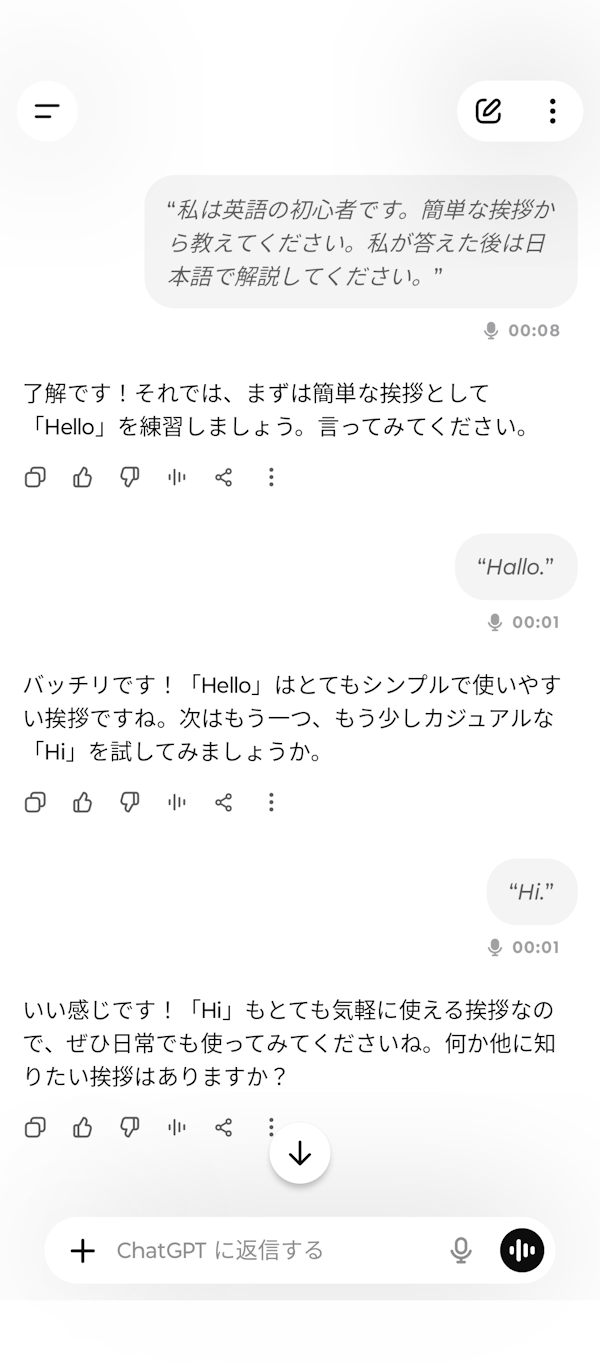Add an attachment with the plus icon
Image resolution: width=600 pixels, height=1367 pixels.
point(83,1250)
